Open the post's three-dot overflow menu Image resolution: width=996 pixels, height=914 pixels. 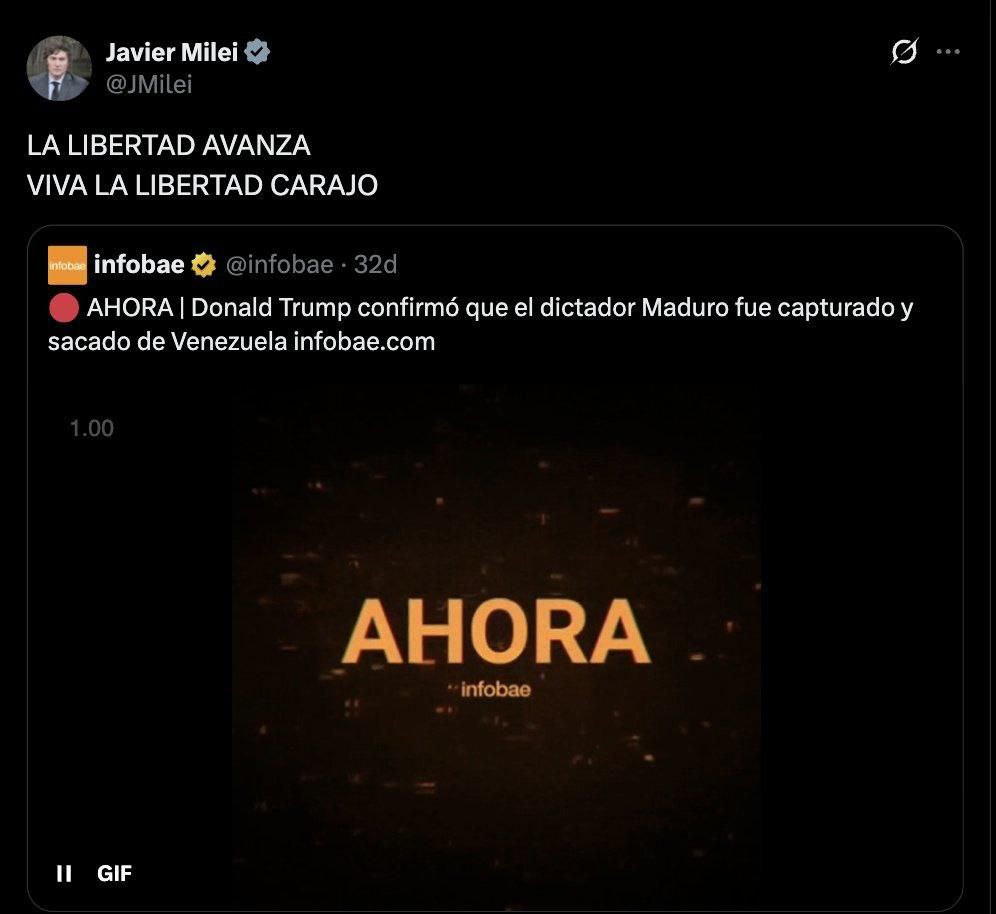click(948, 53)
